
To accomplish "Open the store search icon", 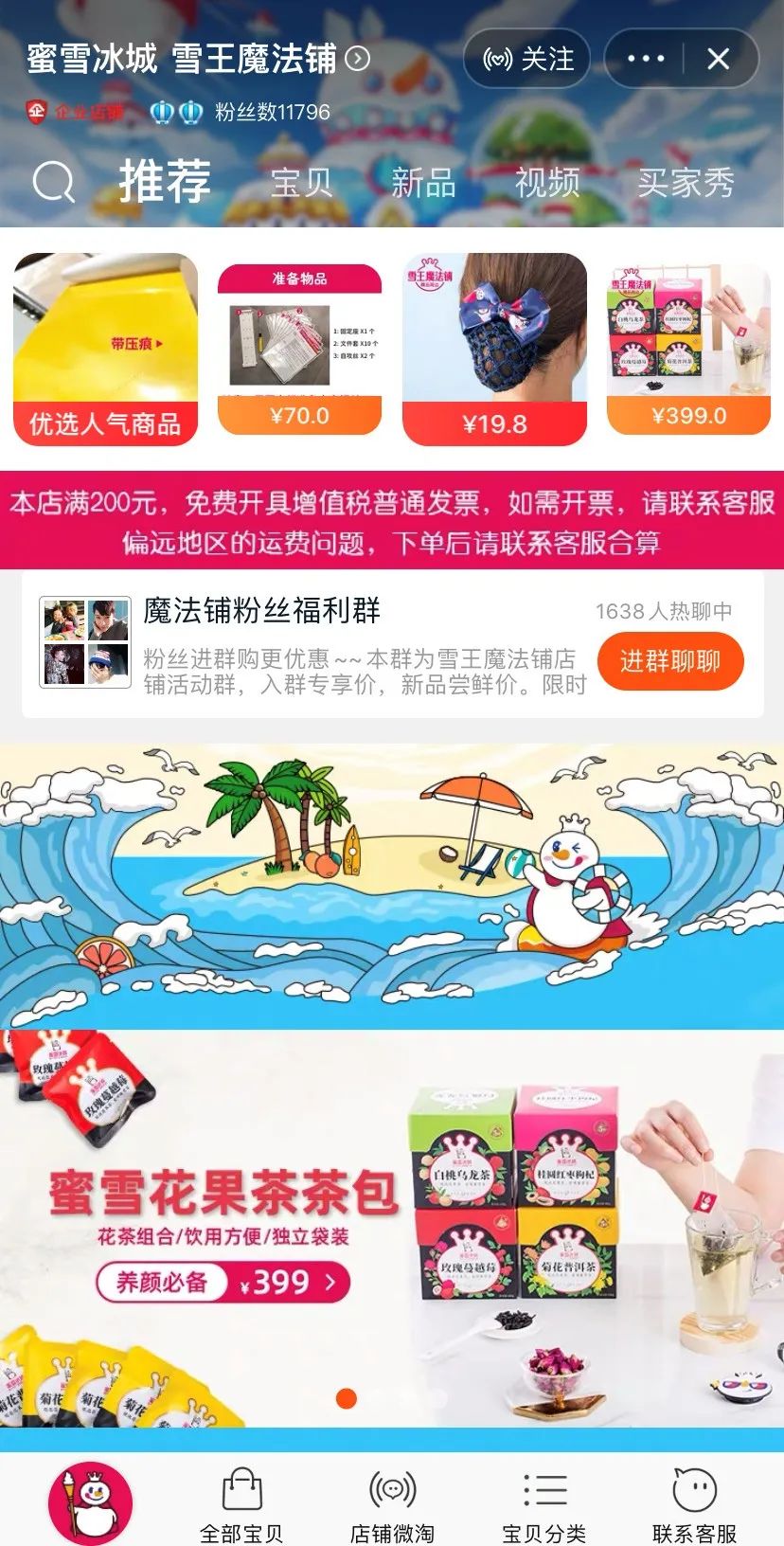I will (x=53, y=181).
